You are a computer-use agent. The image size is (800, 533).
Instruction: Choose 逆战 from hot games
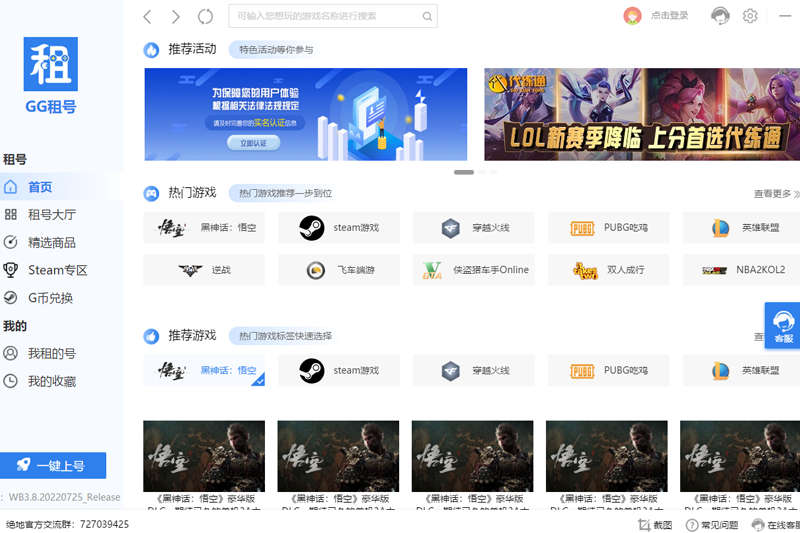204,270
